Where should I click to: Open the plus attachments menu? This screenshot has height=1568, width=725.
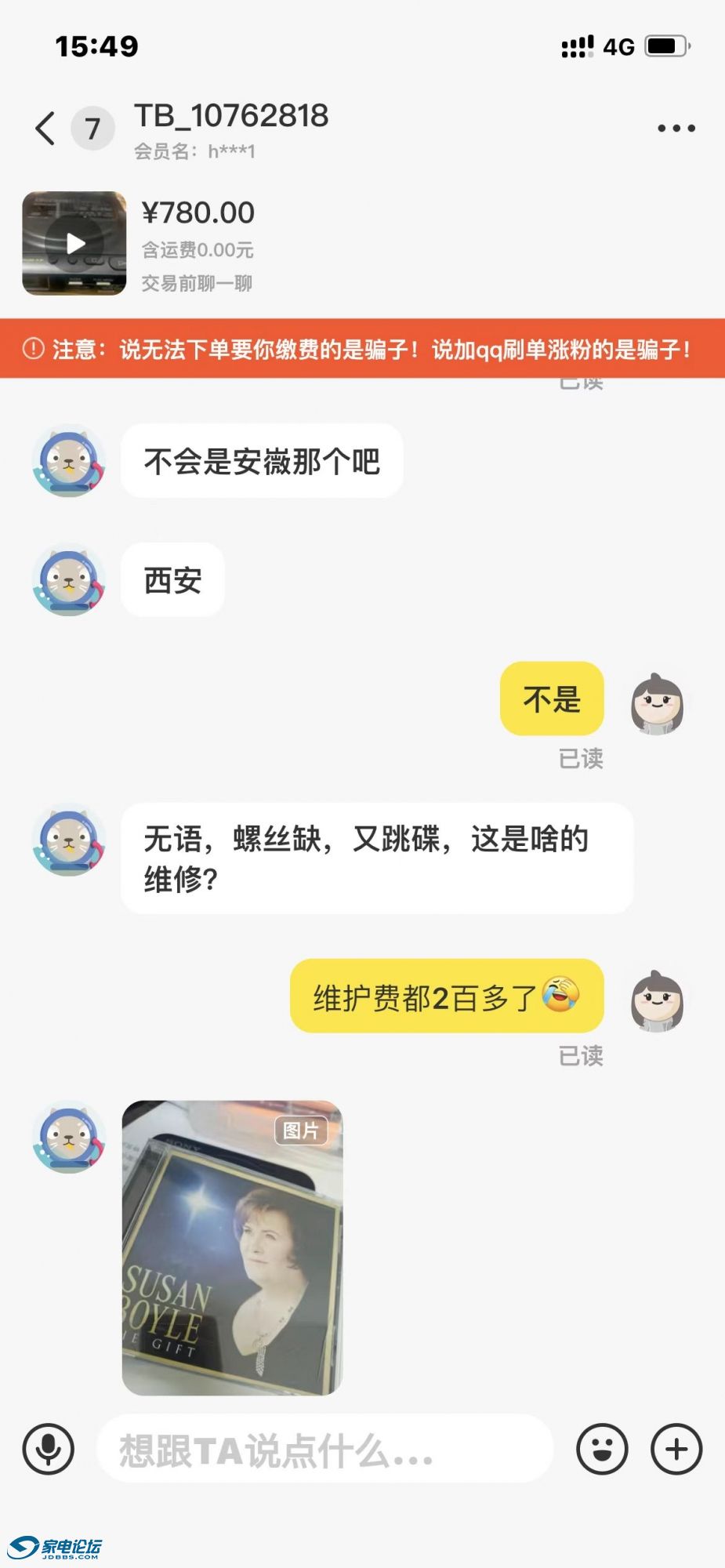pyautogui.click(x=676, y=1449)
